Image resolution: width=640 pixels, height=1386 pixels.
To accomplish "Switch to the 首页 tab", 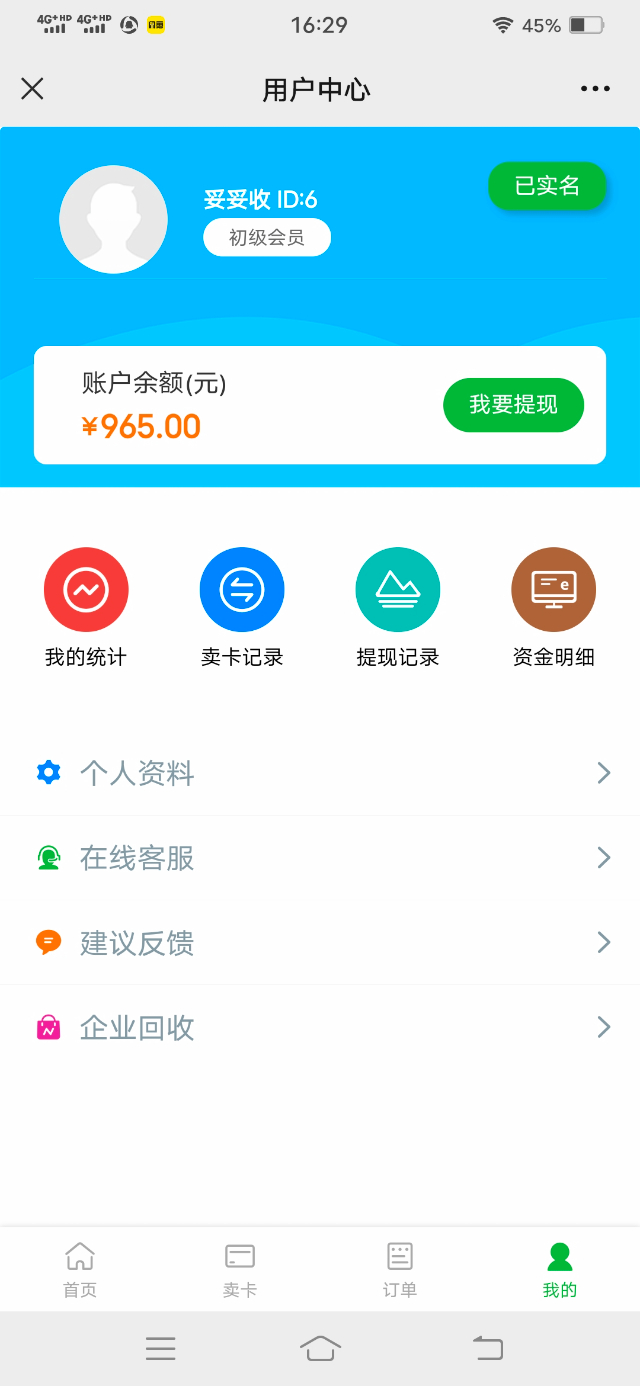I will click(80, 1270).
